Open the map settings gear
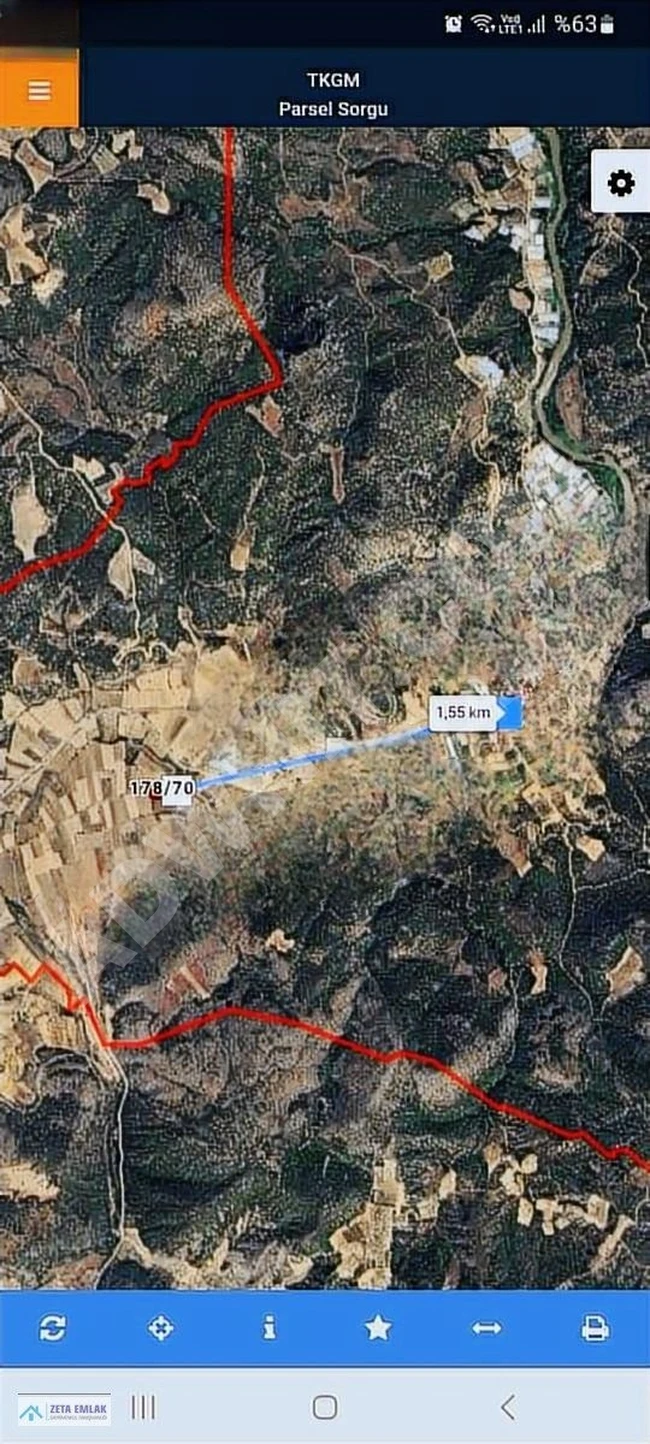The height and width of the screenshot is (1444, 650). [620, 183]
